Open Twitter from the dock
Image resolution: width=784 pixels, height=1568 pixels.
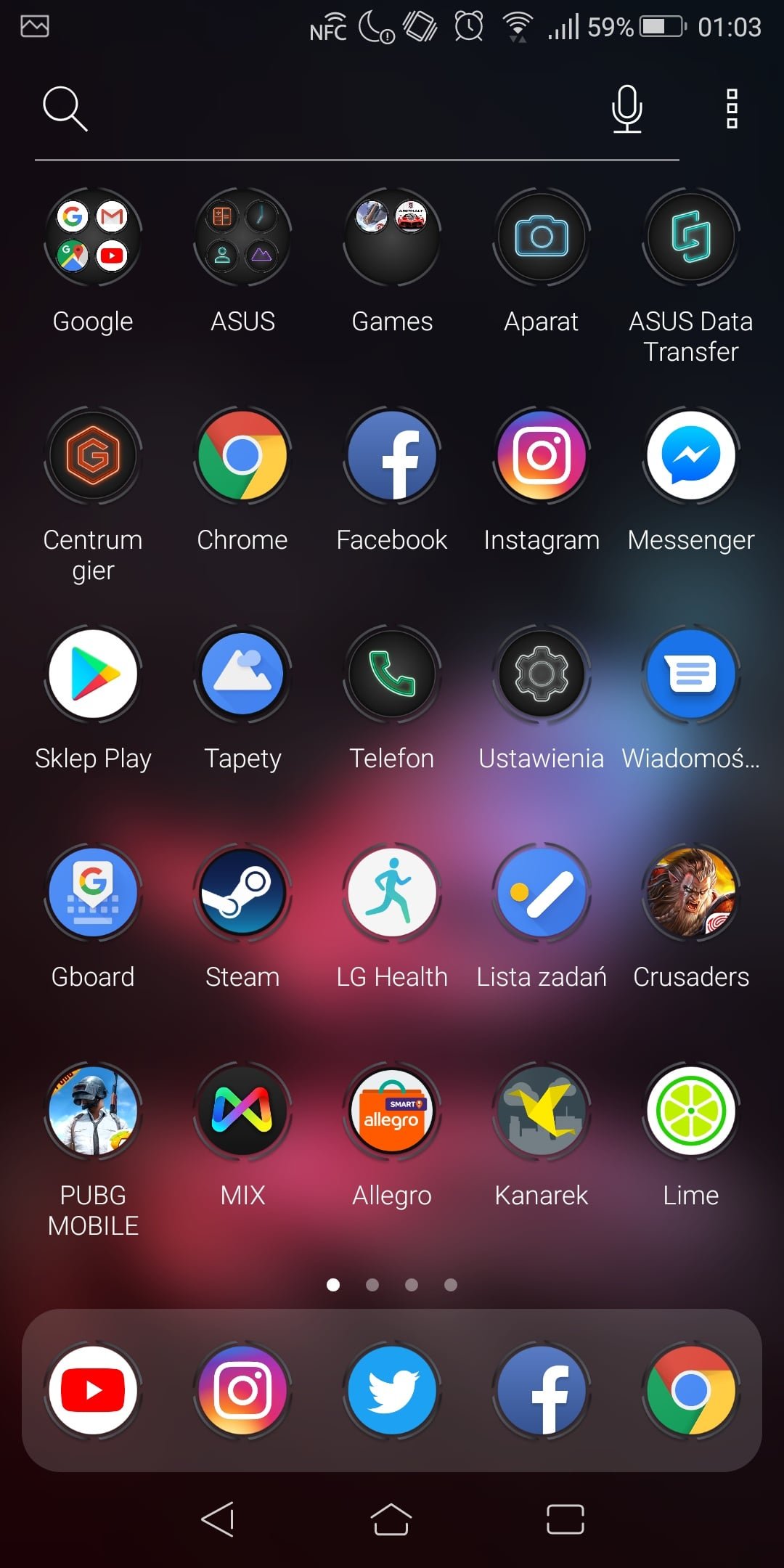pyautogui.click(x=392, y=1390)
